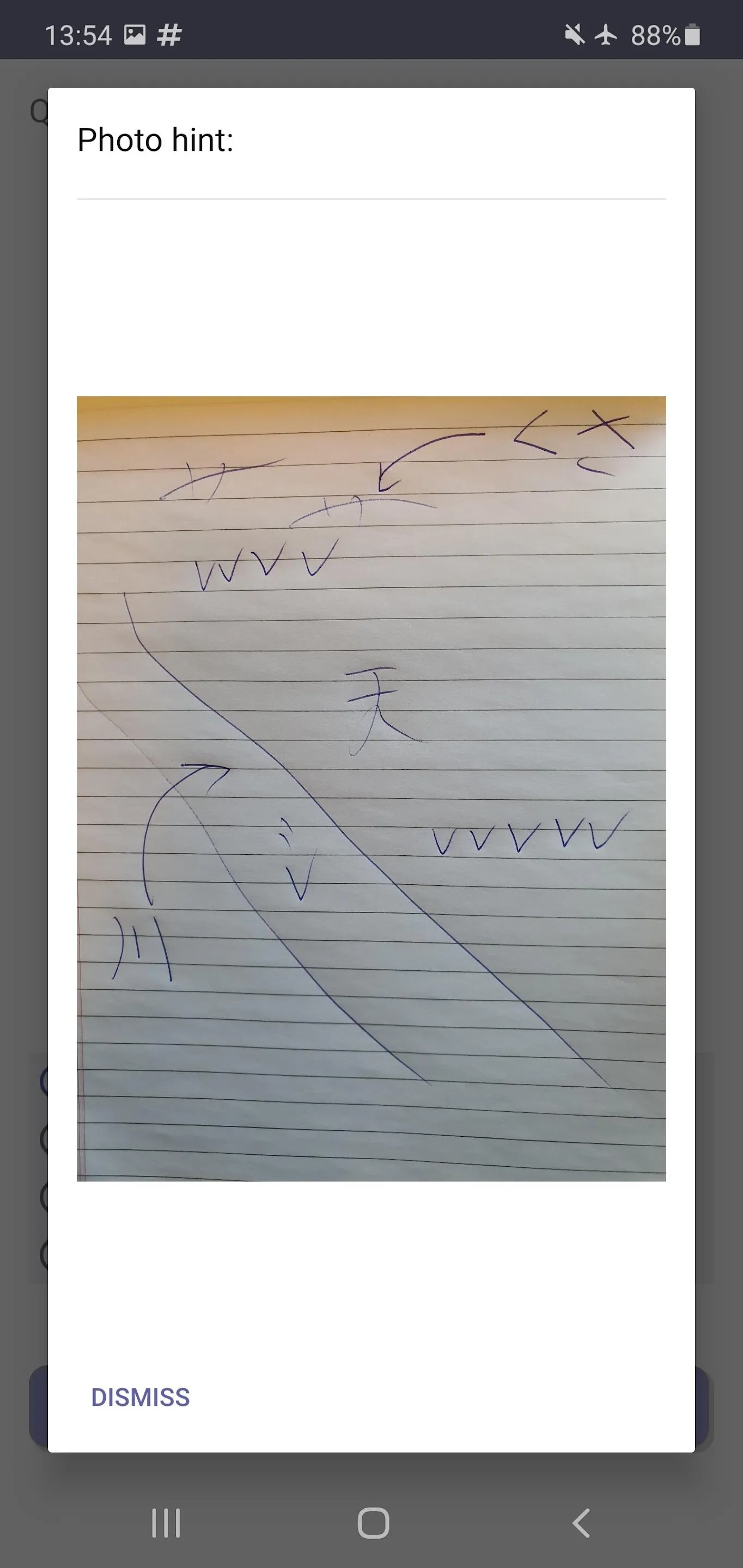Open the recent apps view
743x1568 pixels.
[x=166, y=1523]
